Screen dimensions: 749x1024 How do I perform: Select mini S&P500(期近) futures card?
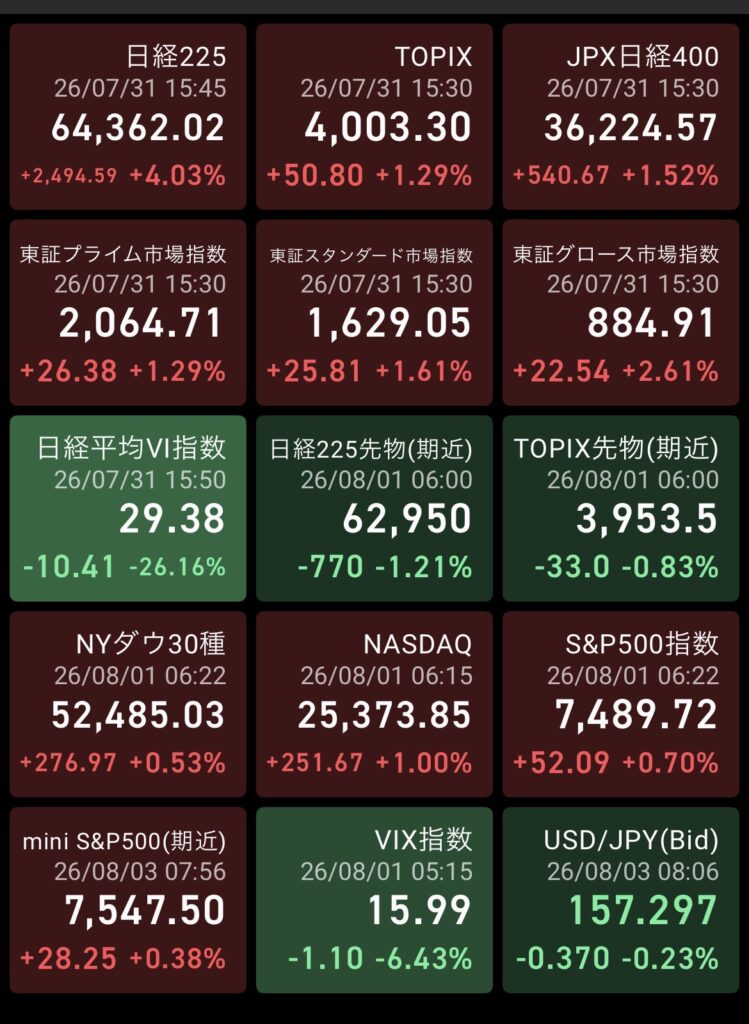click(x=127, y=900)
